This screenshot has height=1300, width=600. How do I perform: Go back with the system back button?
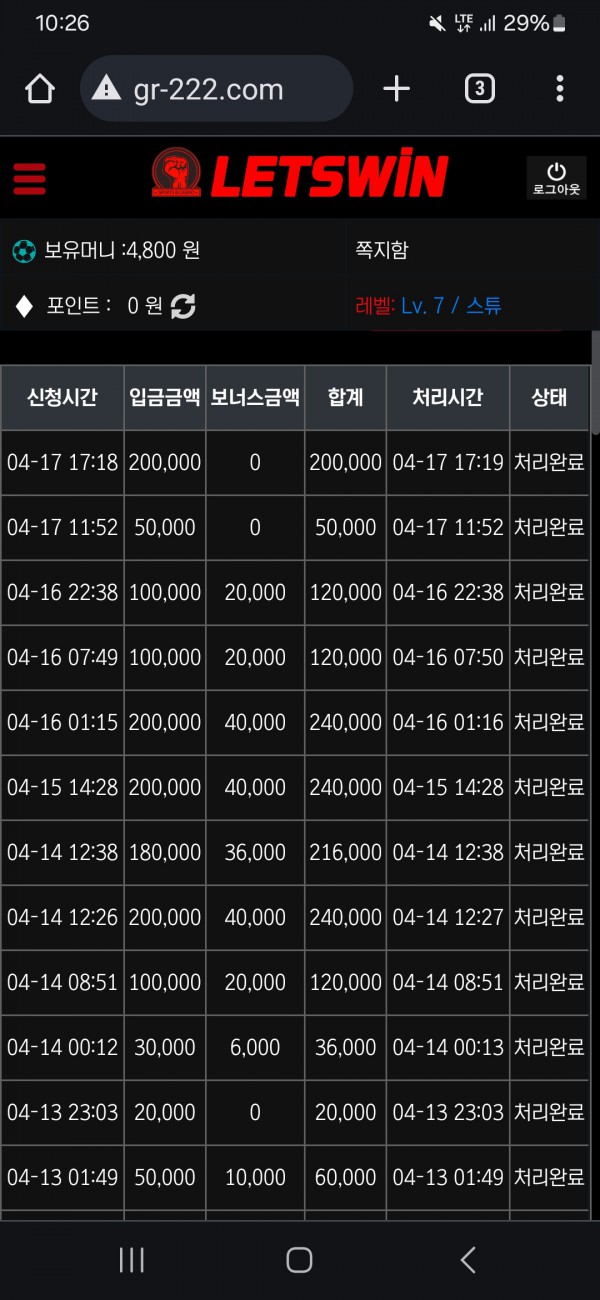click(x=467, y=1259)
